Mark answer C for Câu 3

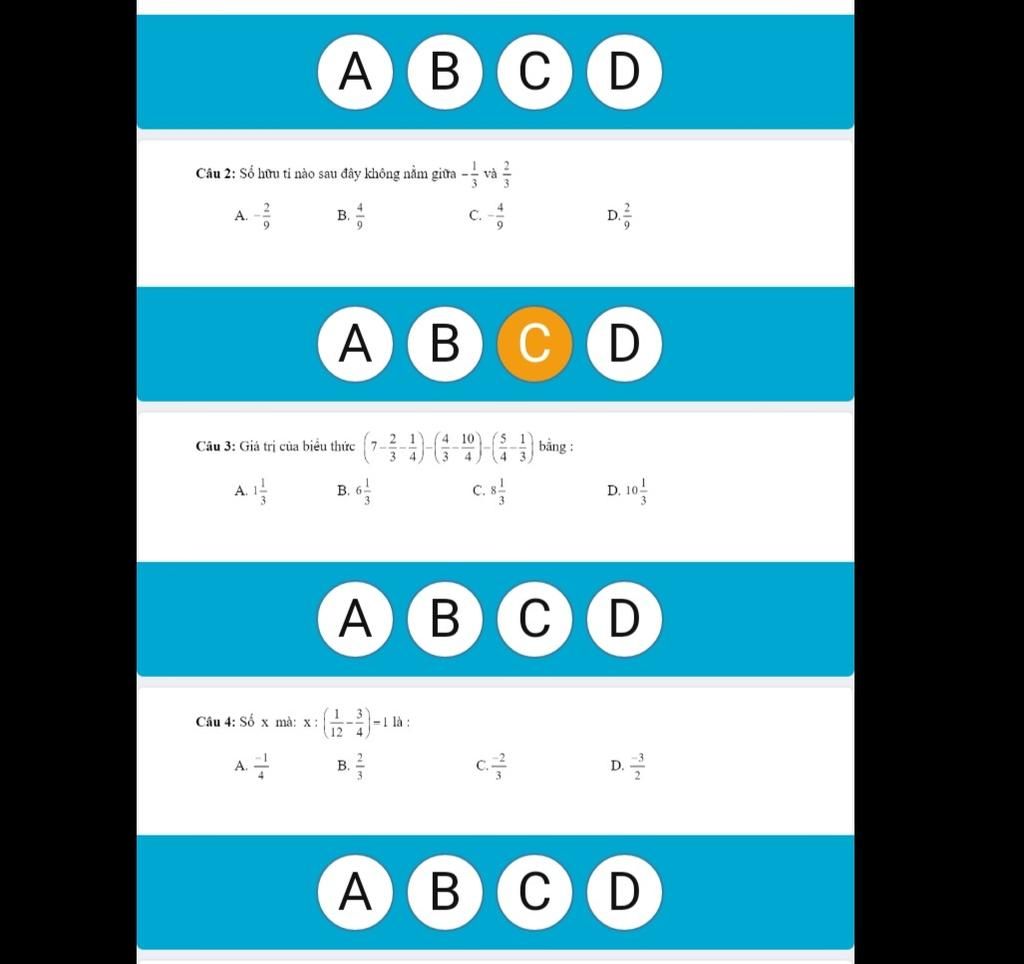534,619
